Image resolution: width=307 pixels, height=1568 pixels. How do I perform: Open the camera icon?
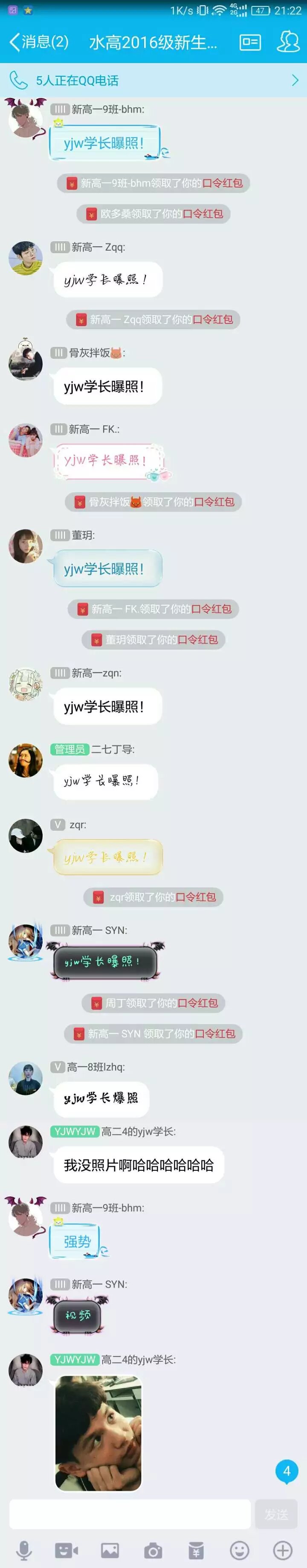153,1550
